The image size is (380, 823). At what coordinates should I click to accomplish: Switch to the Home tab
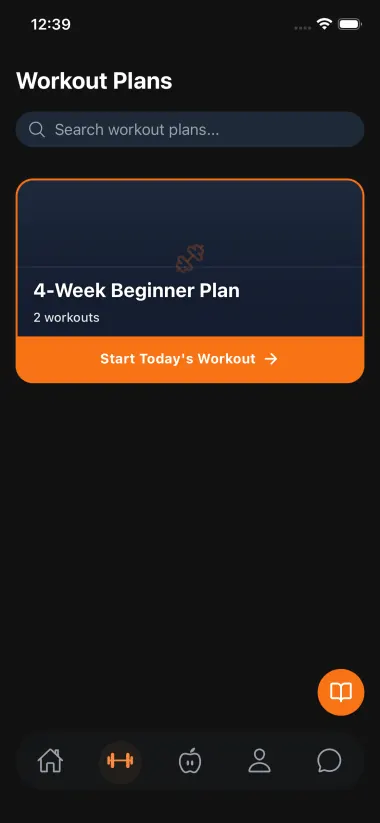50,761
